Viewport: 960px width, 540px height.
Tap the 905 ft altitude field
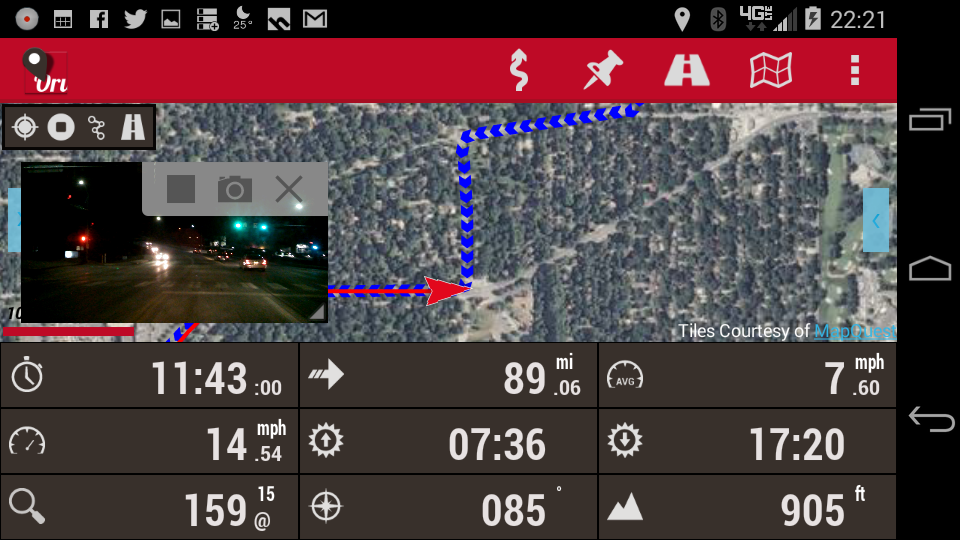[x=747, y=508]
